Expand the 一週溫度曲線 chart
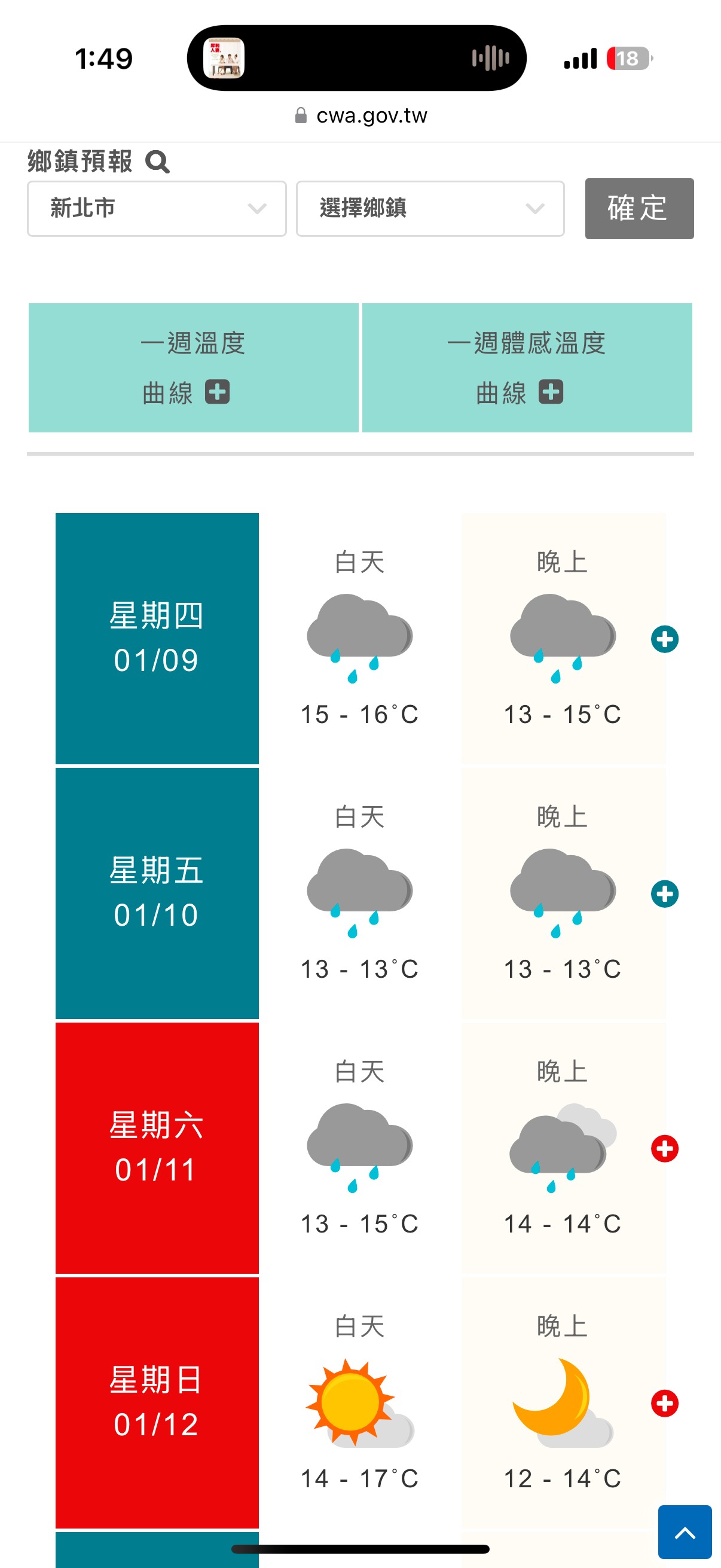The height and width of the screenshot is (1568, 721). pos(194,368)
